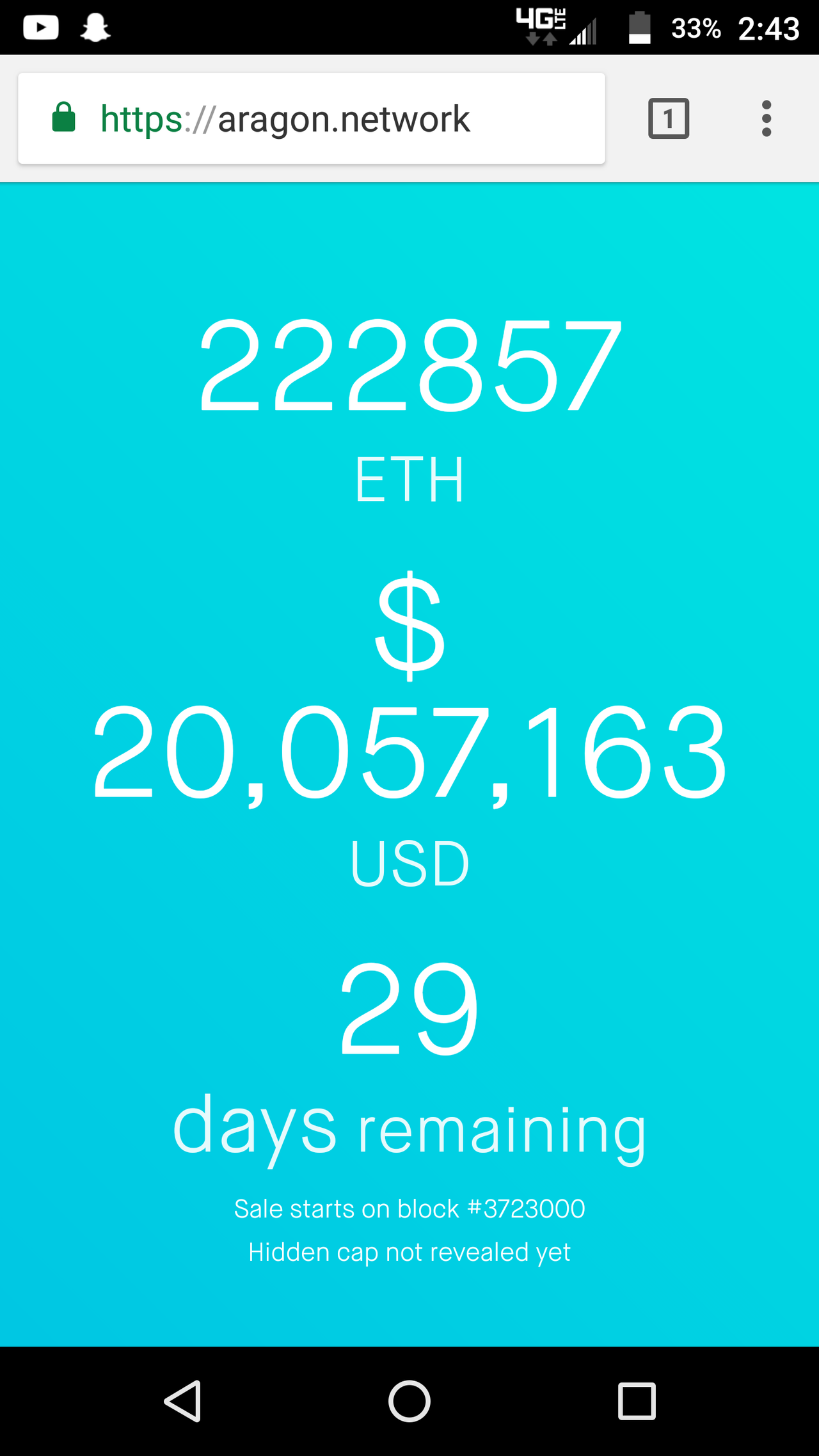Return to the home screen
This screenshot has width=819, height=1456.
pyautogui.click(x=409, y=1401)
